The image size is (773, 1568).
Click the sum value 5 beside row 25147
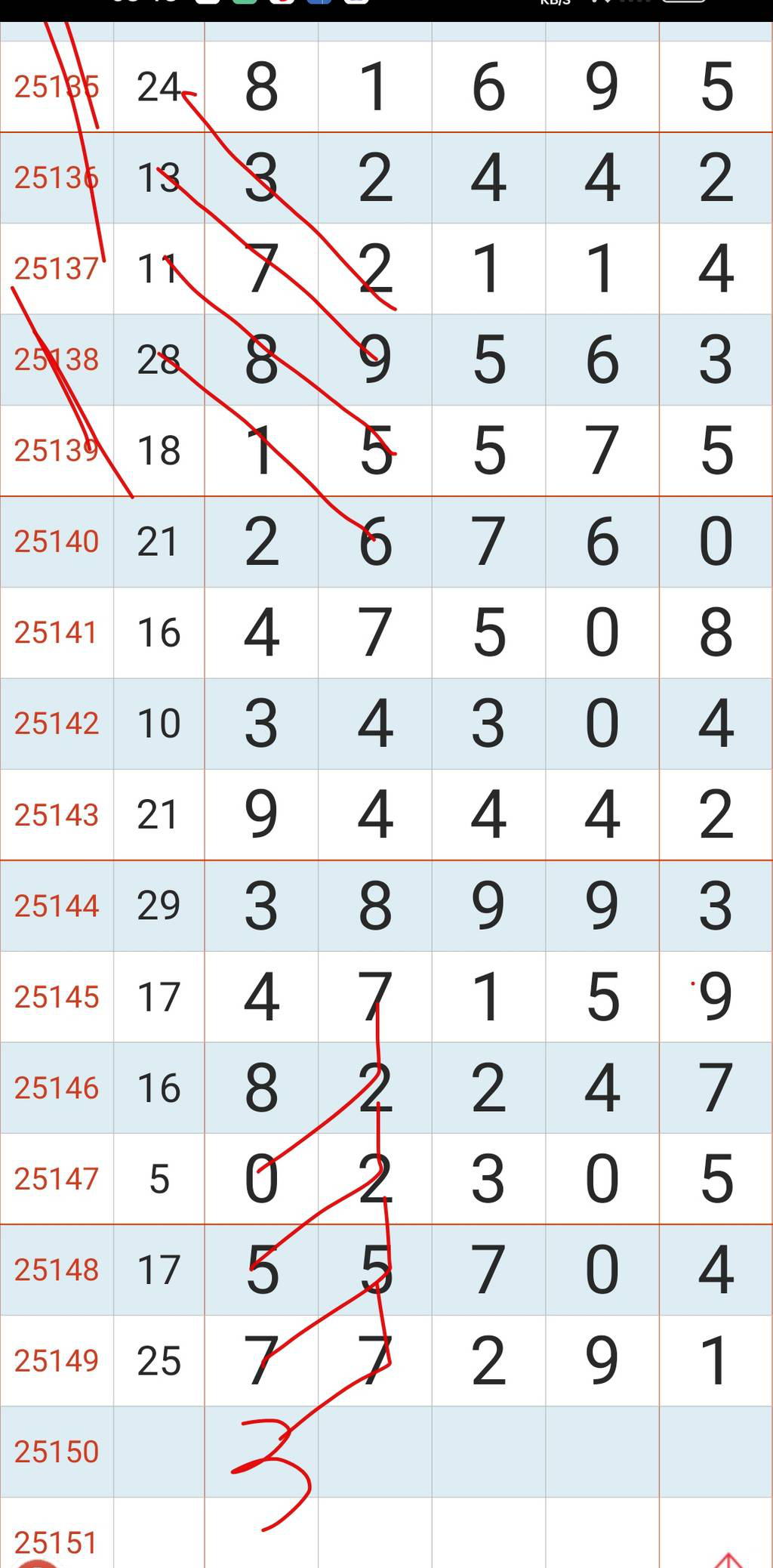[x=159, y=1178]
